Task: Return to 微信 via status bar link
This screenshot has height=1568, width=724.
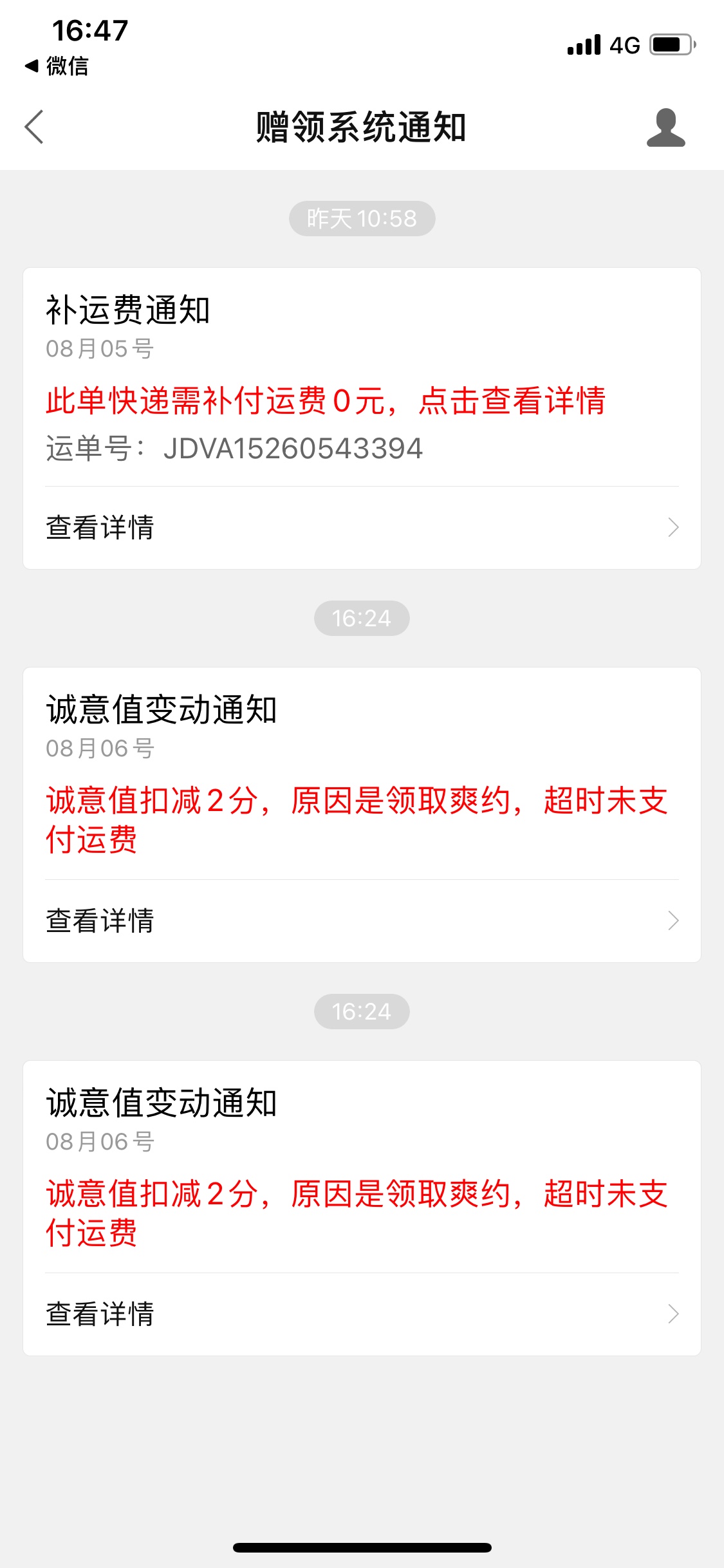Action: click(x=57, y=66)
